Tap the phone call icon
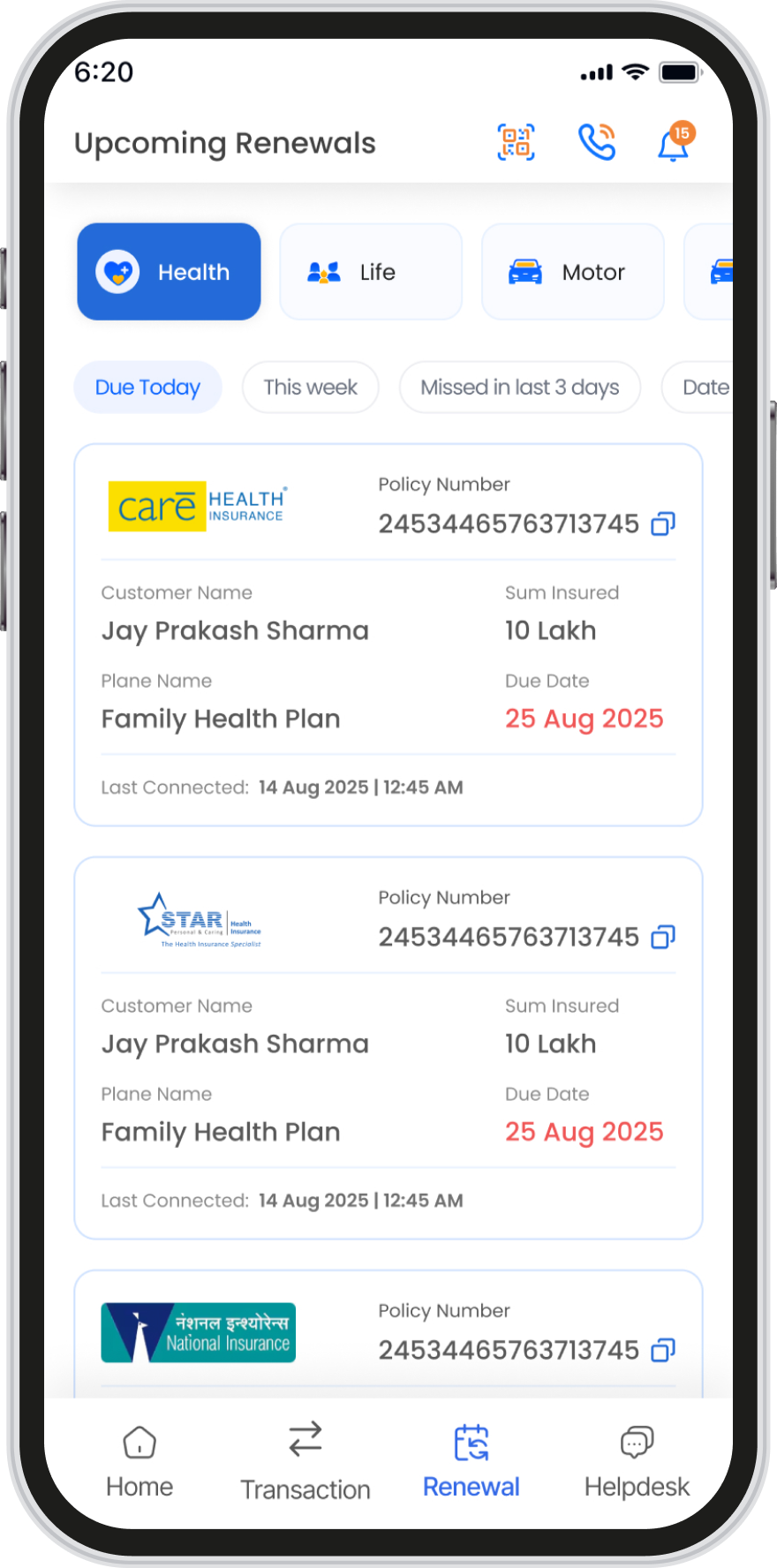The height and width of the screenshot is (1568, 777). [x=597, y=142]
